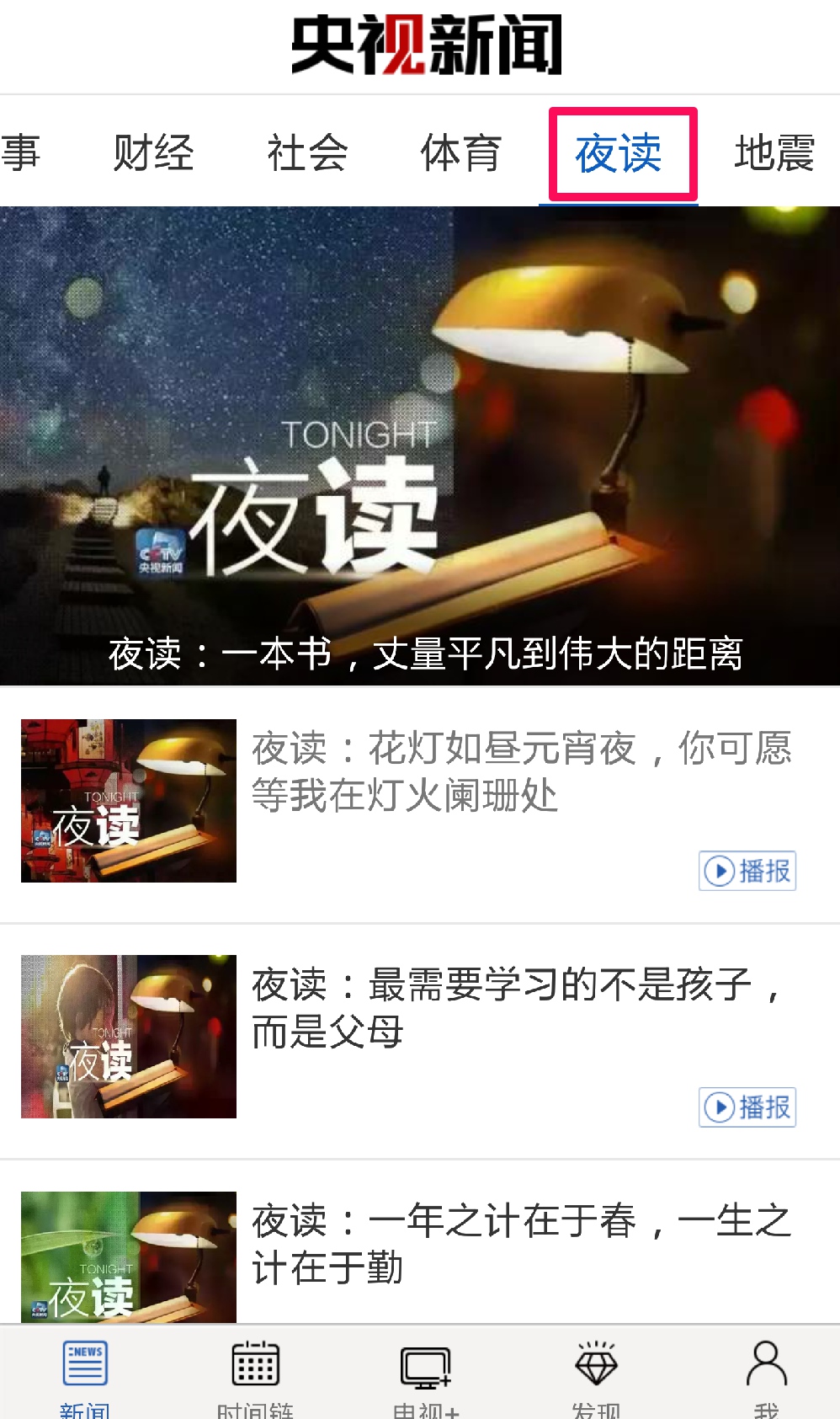Viewport: 840px width, 1419px height.
Task: Go to the 地震 tab
Action: 774,153
